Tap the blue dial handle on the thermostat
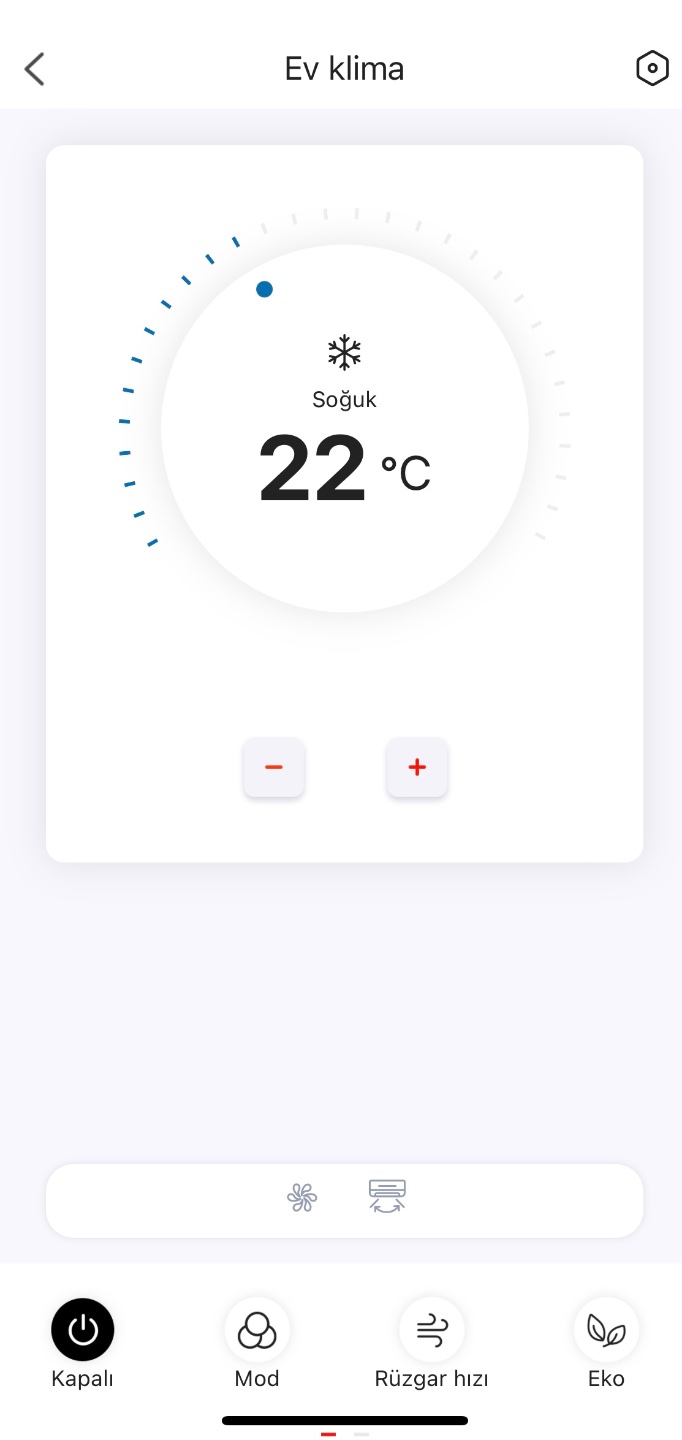 pos(264,289)
